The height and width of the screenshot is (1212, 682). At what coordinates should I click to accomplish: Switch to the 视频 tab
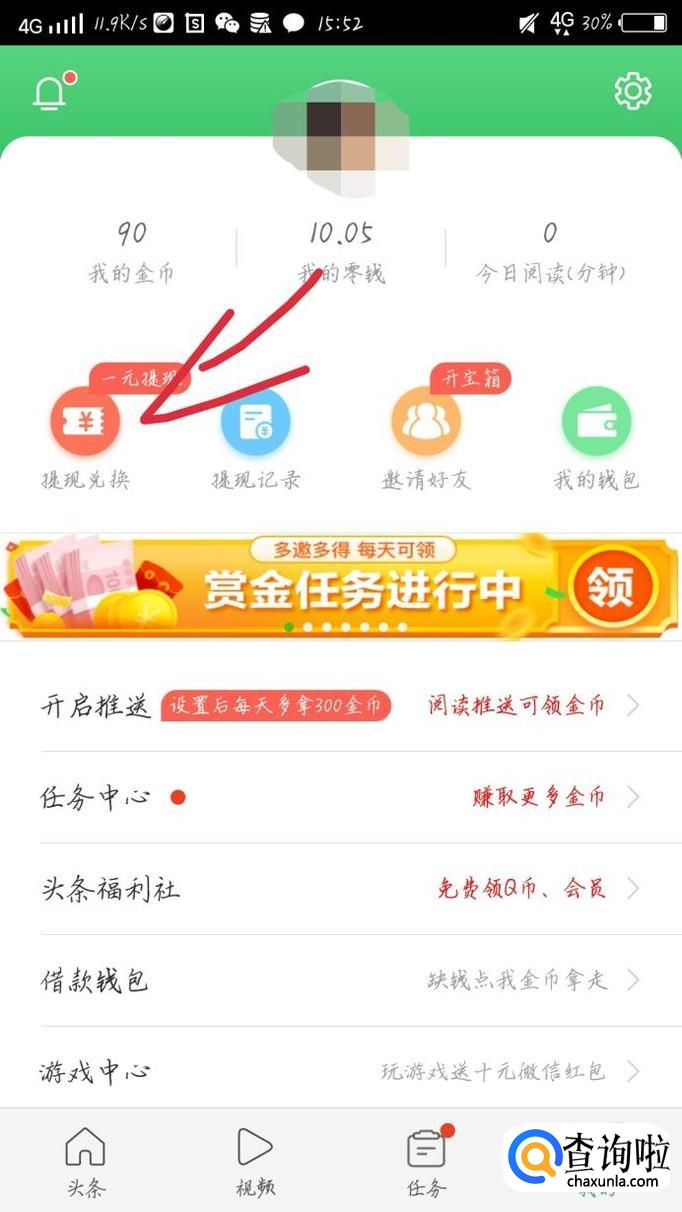click(x=255, y=1162)
